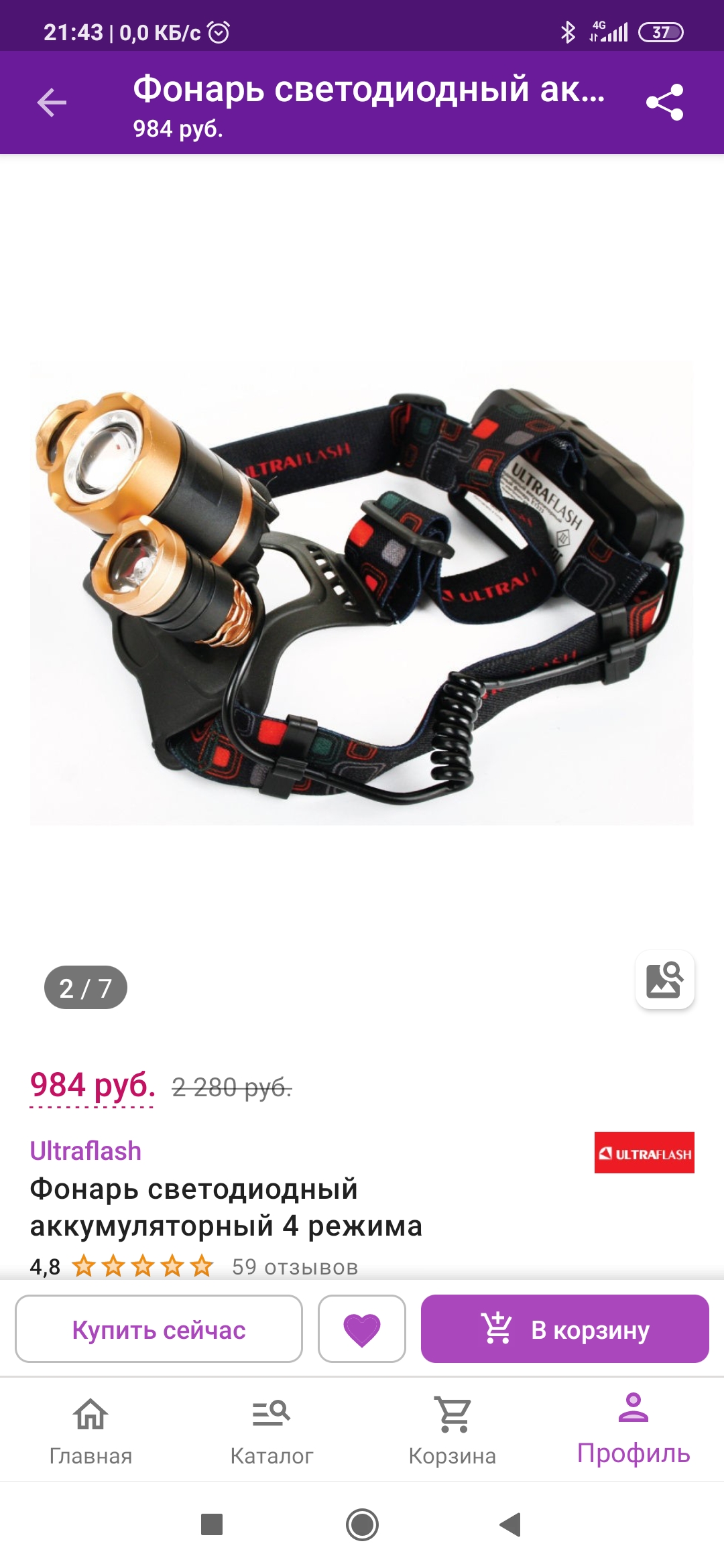This screenshot has height=1568, width=724.
Task: Share this flashlight product
Action: (664, 103)
